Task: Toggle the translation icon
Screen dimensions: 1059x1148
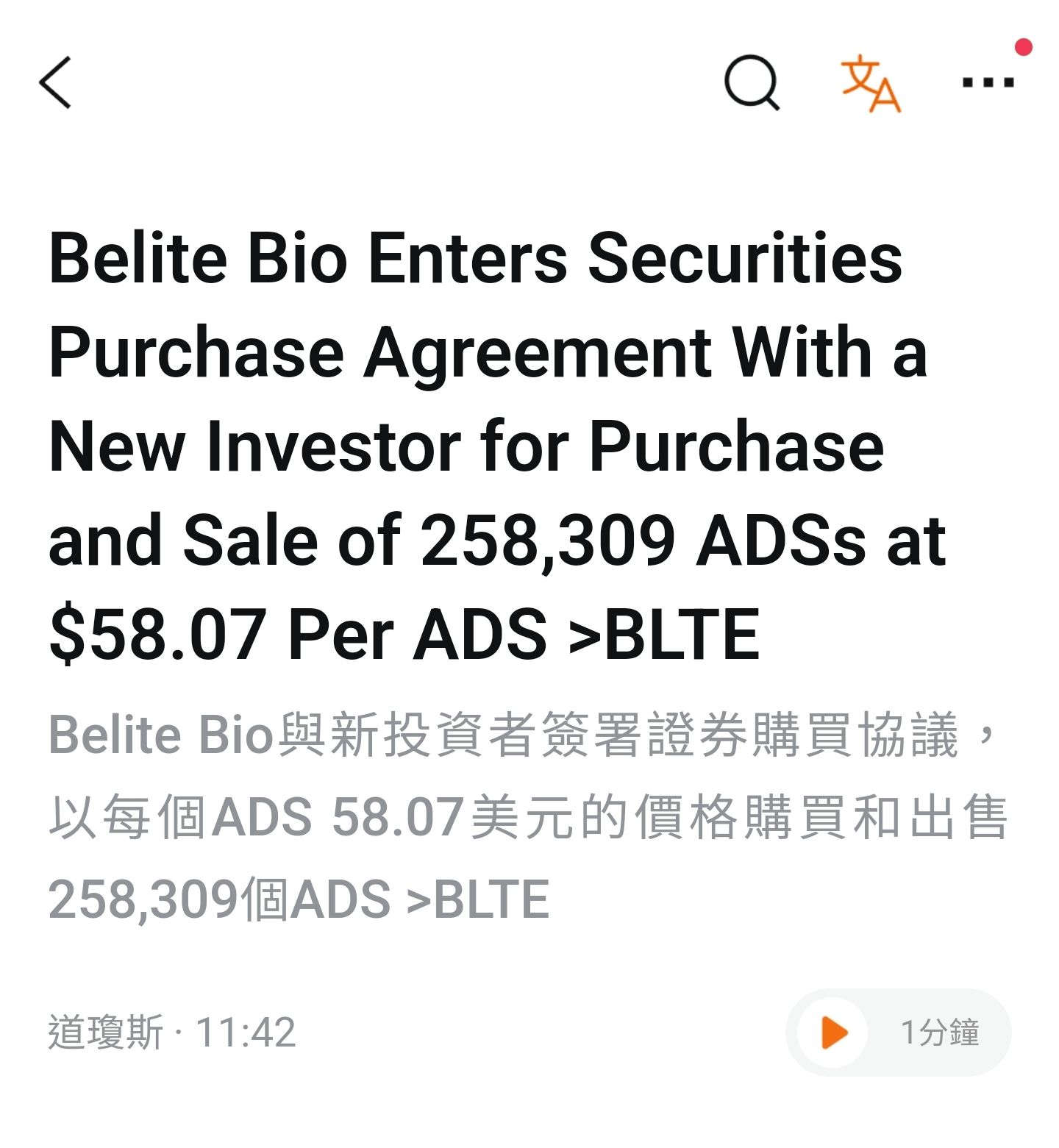Action: 870,83
